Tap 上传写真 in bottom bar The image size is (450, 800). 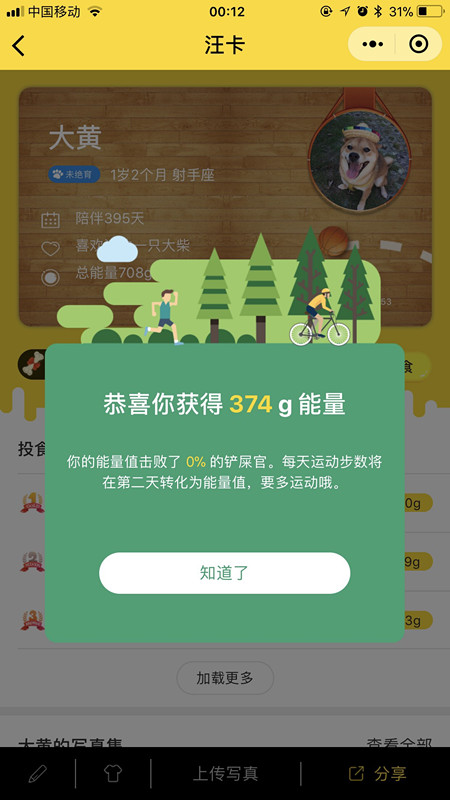pos(225,773)
